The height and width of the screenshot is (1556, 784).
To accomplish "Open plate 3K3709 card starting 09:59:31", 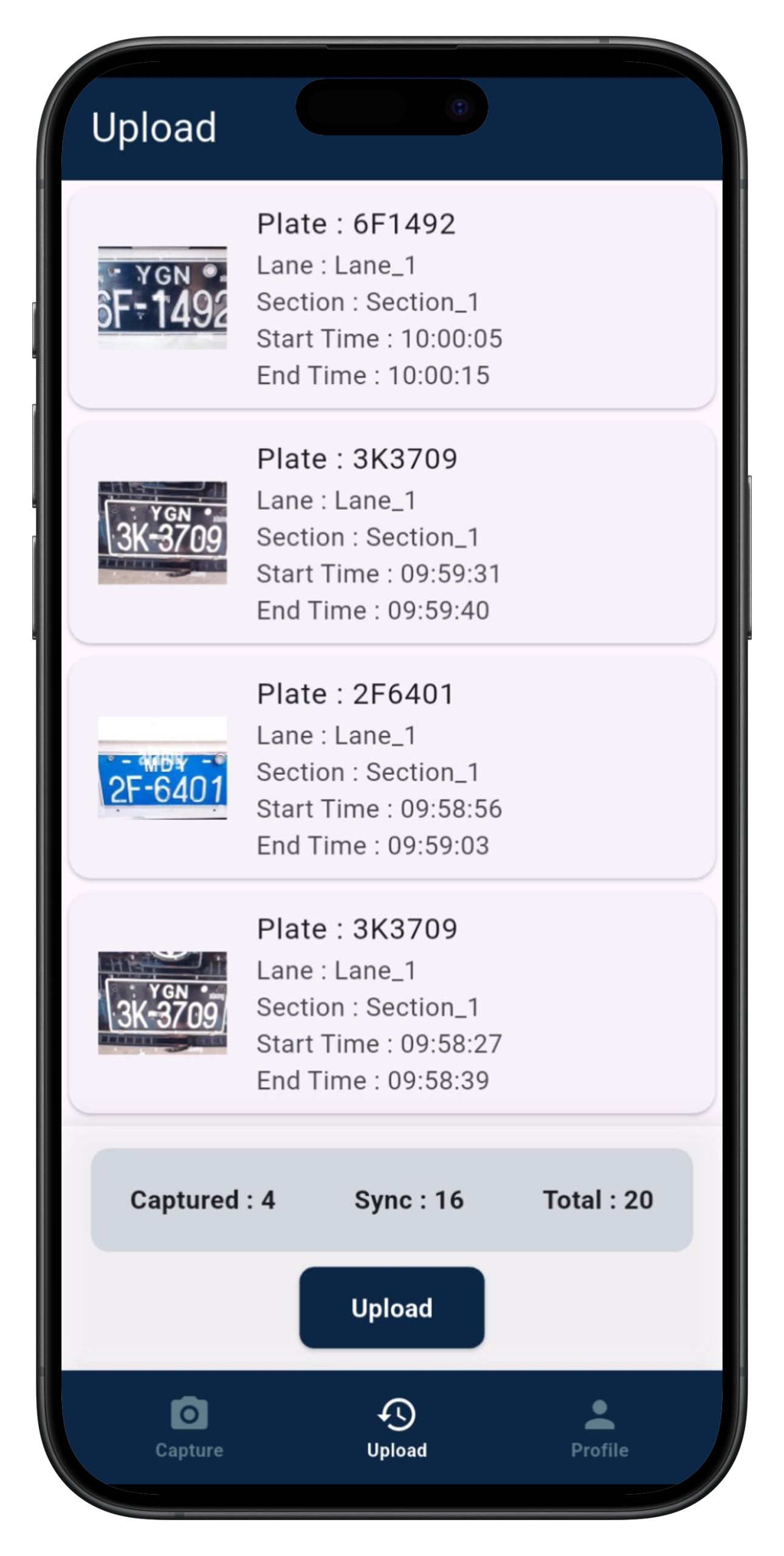I will point(391,533).
